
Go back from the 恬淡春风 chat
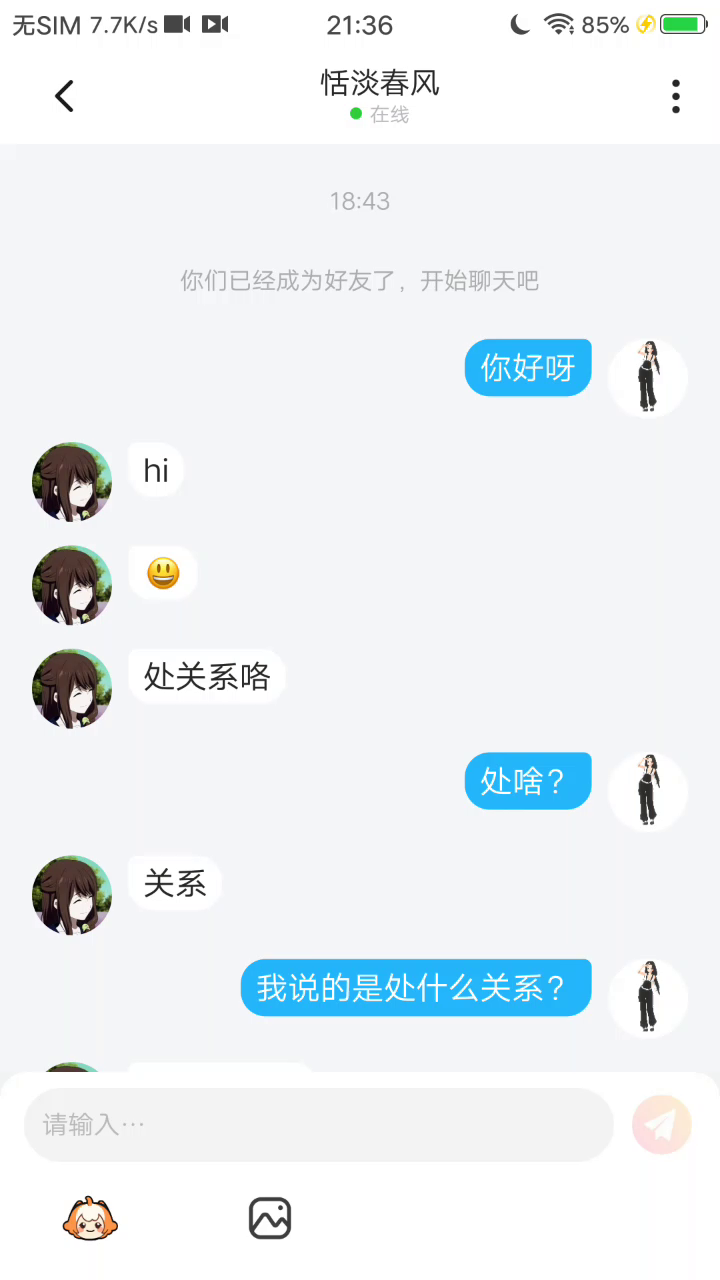(64, 96)
